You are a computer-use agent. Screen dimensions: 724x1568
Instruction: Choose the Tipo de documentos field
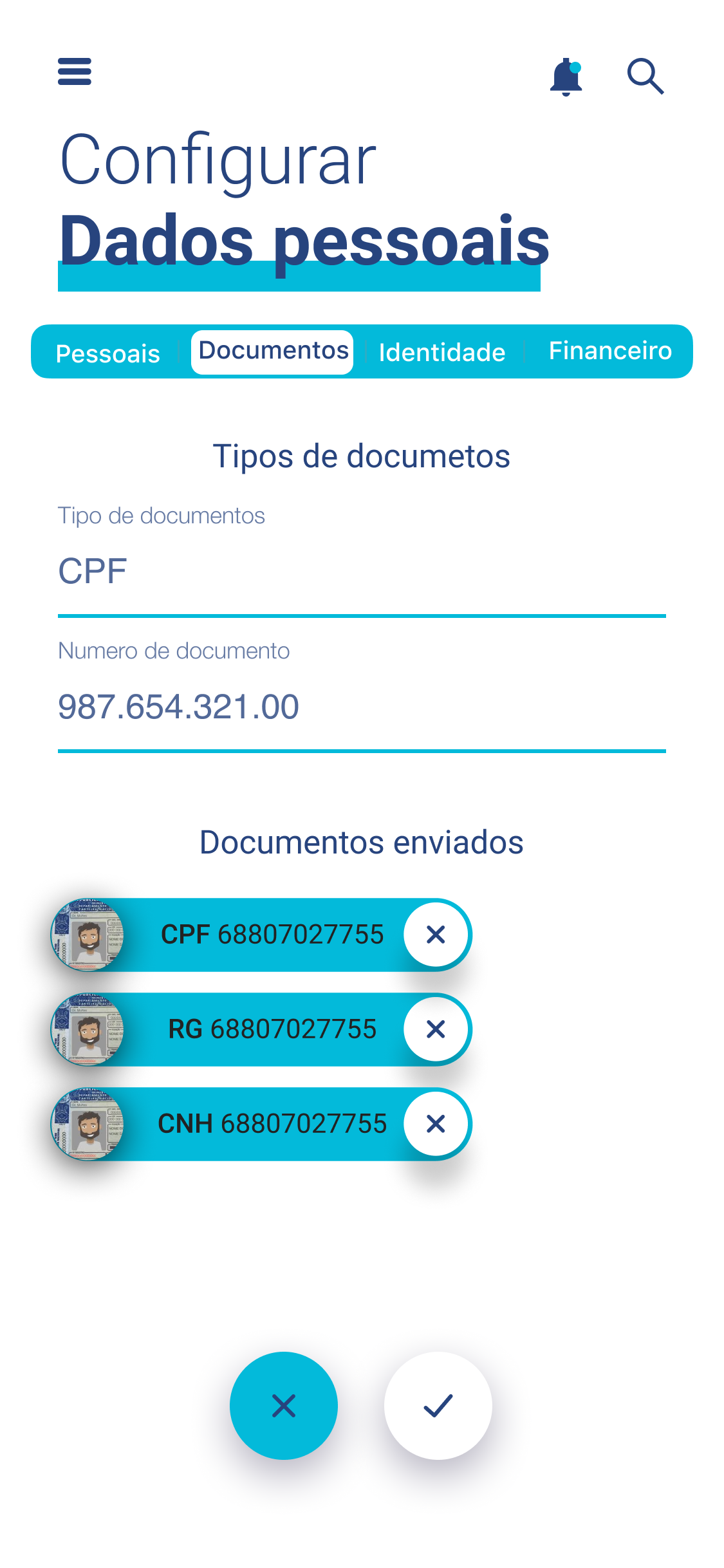(x=362, y=572)
